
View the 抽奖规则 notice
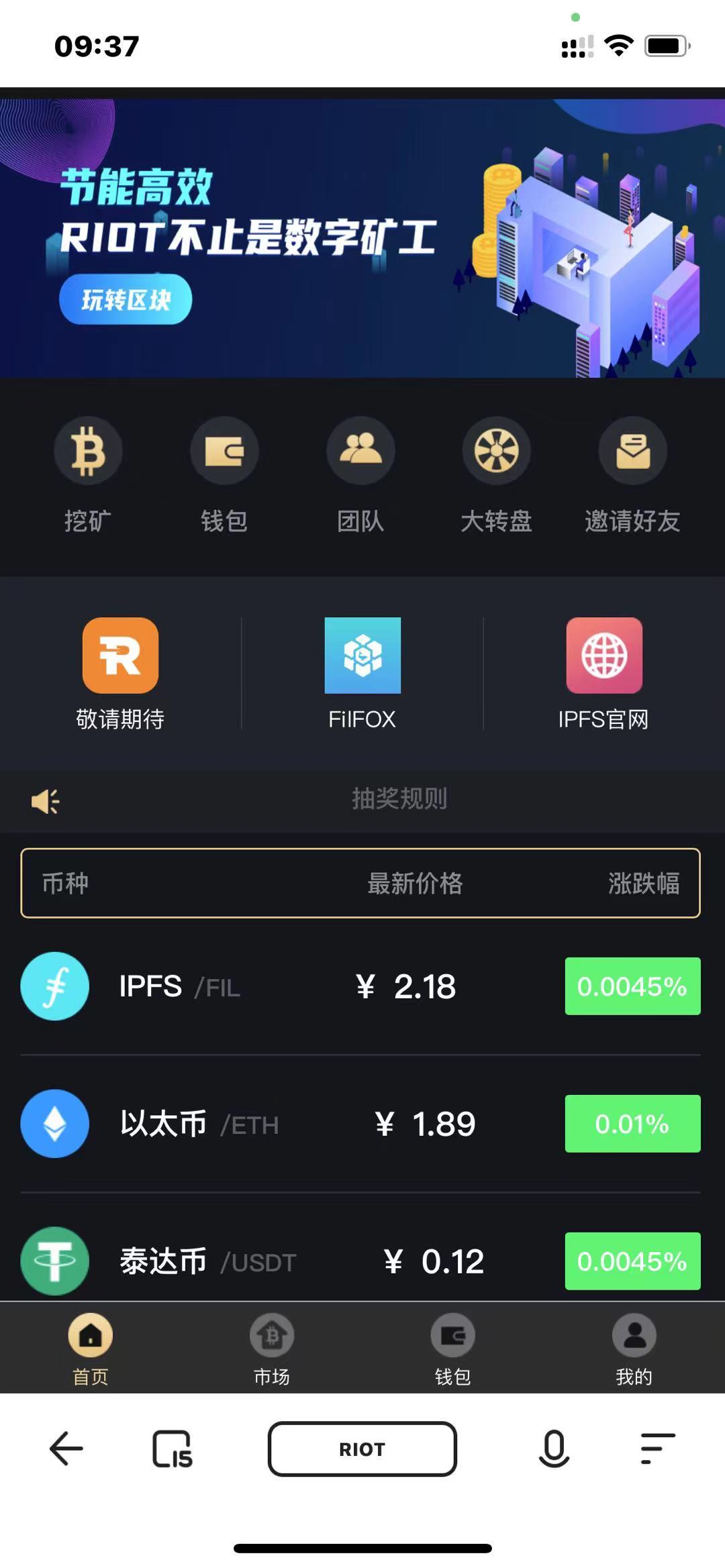click(x=399, y=798)
